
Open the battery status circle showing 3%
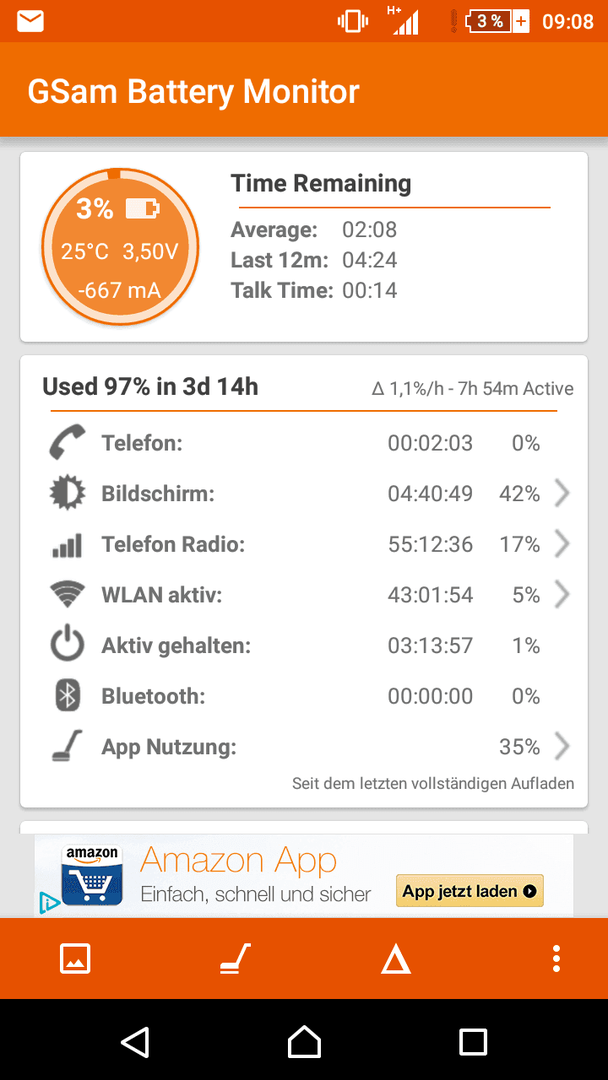[120, 246]
